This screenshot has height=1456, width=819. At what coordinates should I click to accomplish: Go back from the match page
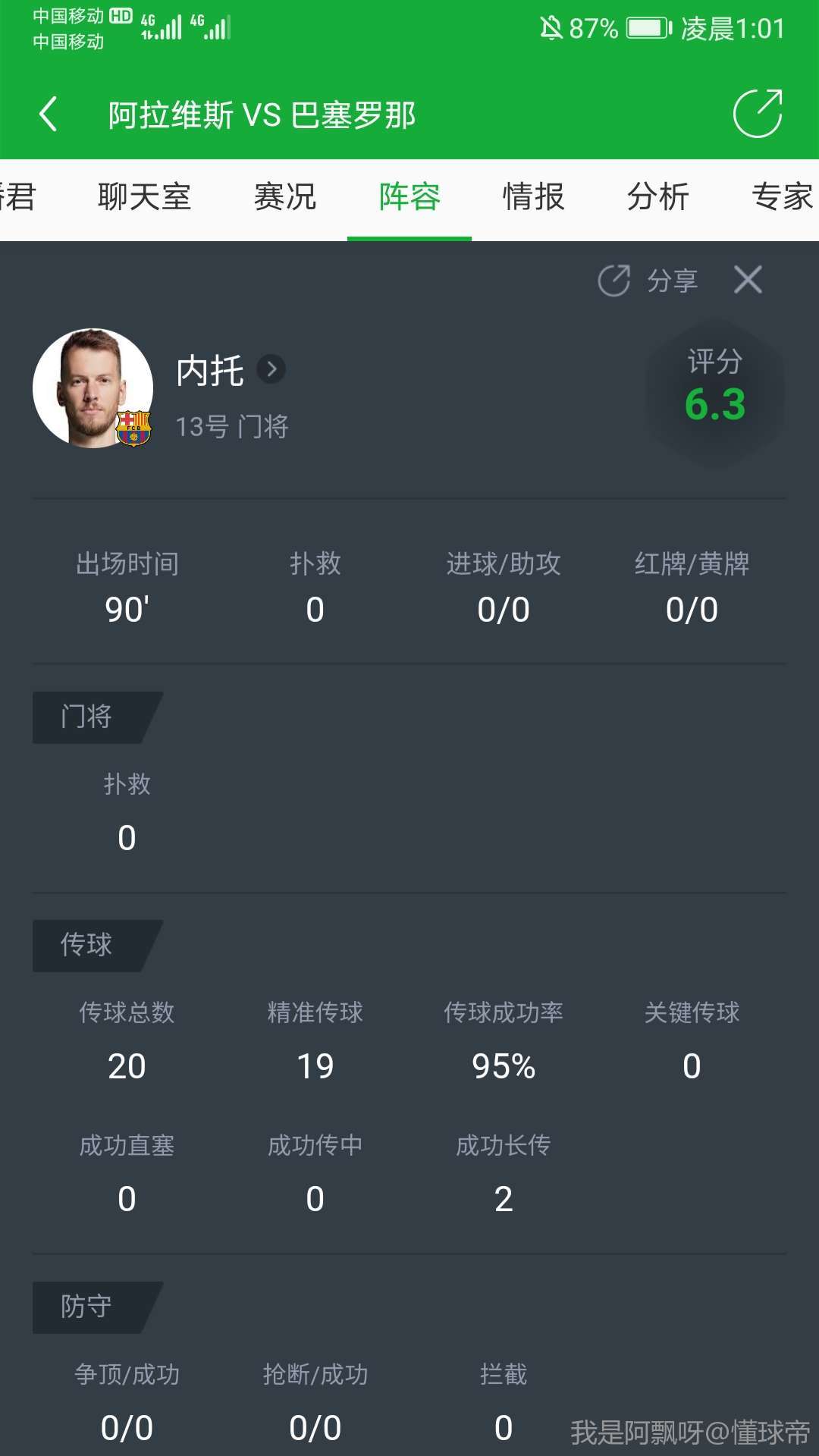(x=49, y=115)
